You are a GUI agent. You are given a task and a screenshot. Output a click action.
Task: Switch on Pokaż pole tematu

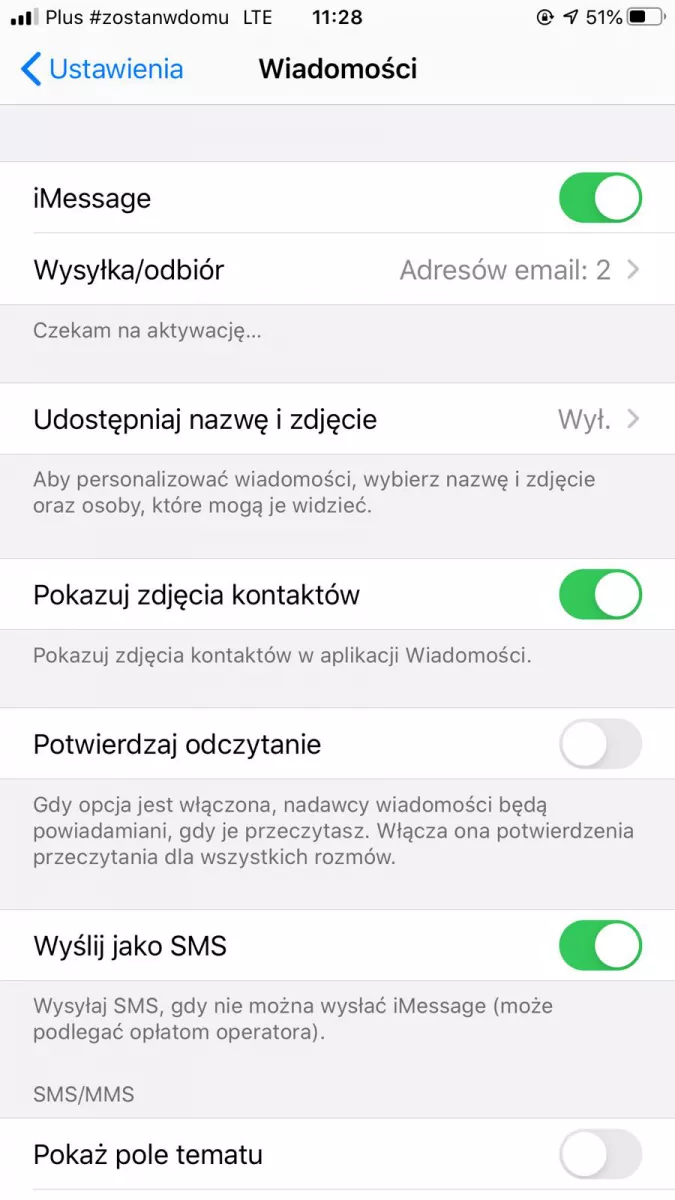[600, 1155]
